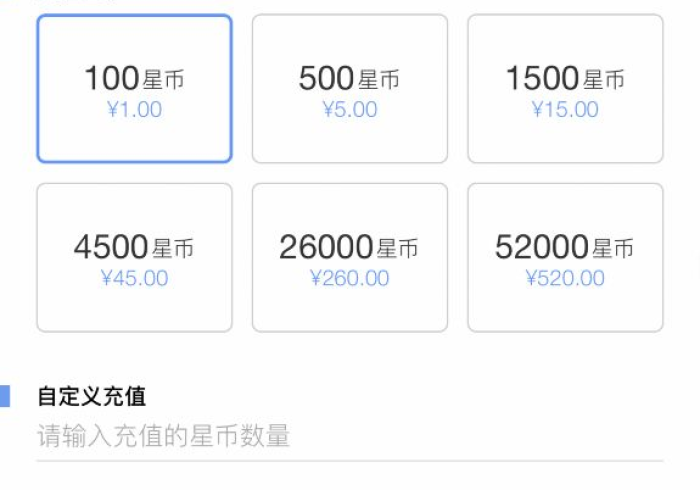Choose the 26000 星币 recharge package

click(349, 258)
